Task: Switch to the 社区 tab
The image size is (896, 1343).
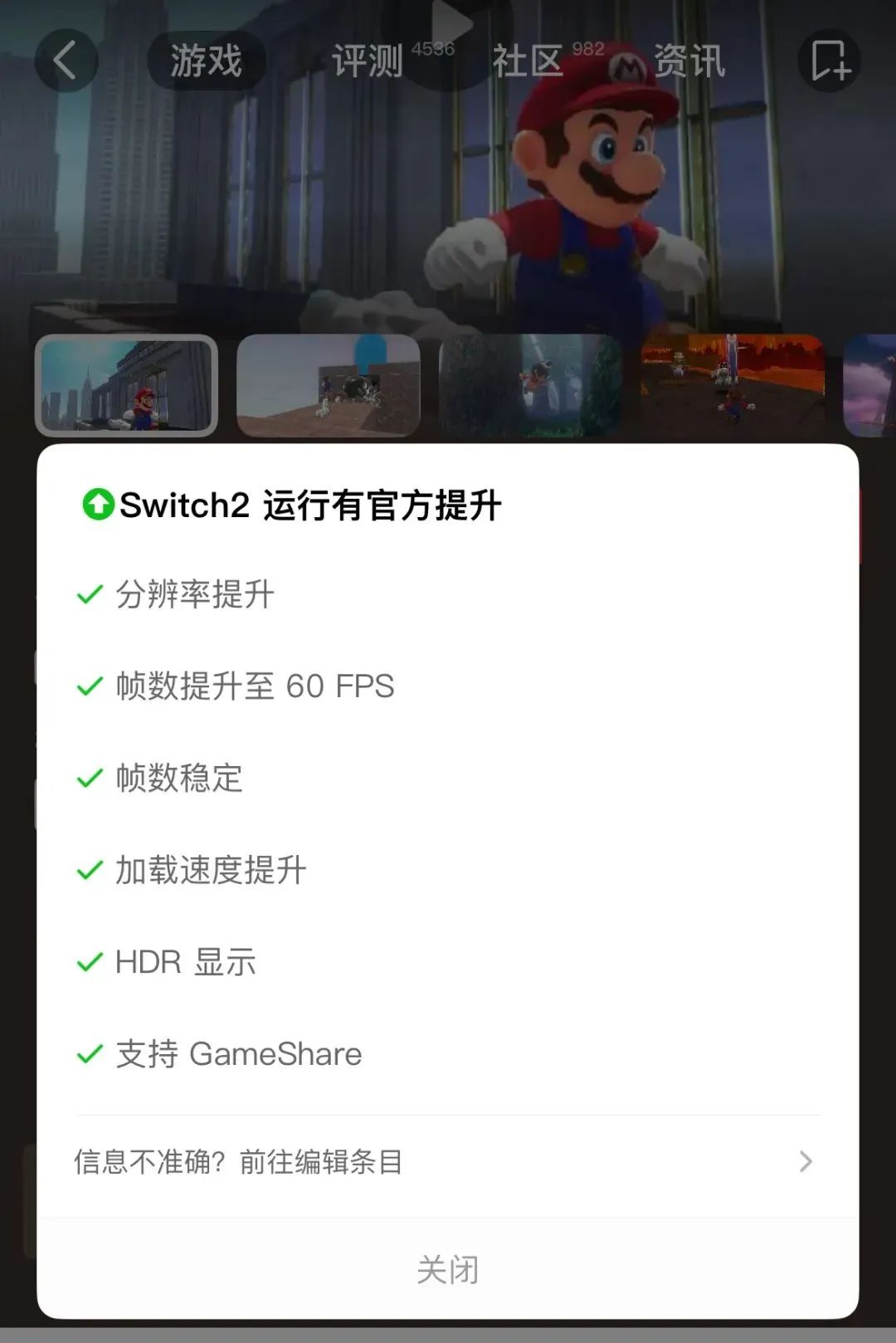Action: [x=529, y=61]
